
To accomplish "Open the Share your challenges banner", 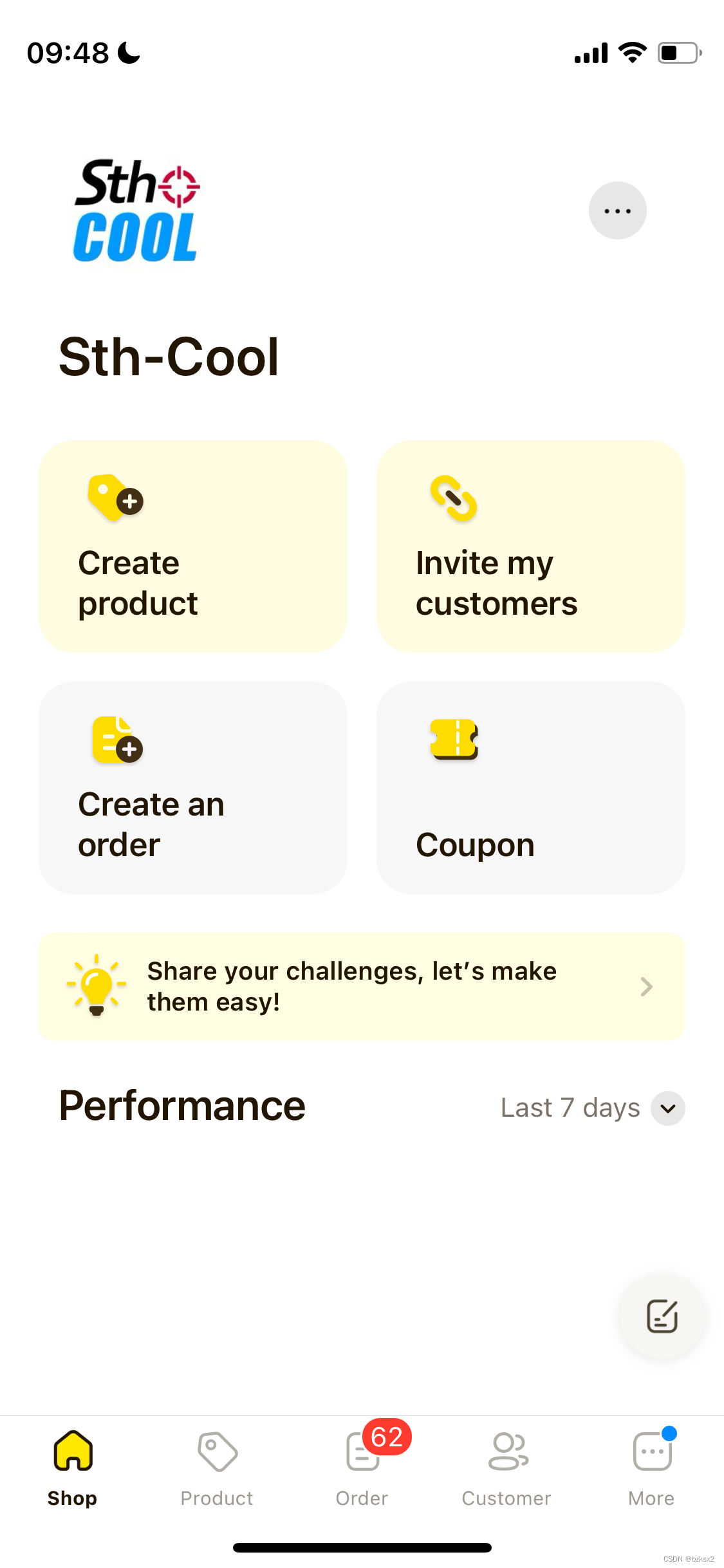I will click(x=362, y=987).
